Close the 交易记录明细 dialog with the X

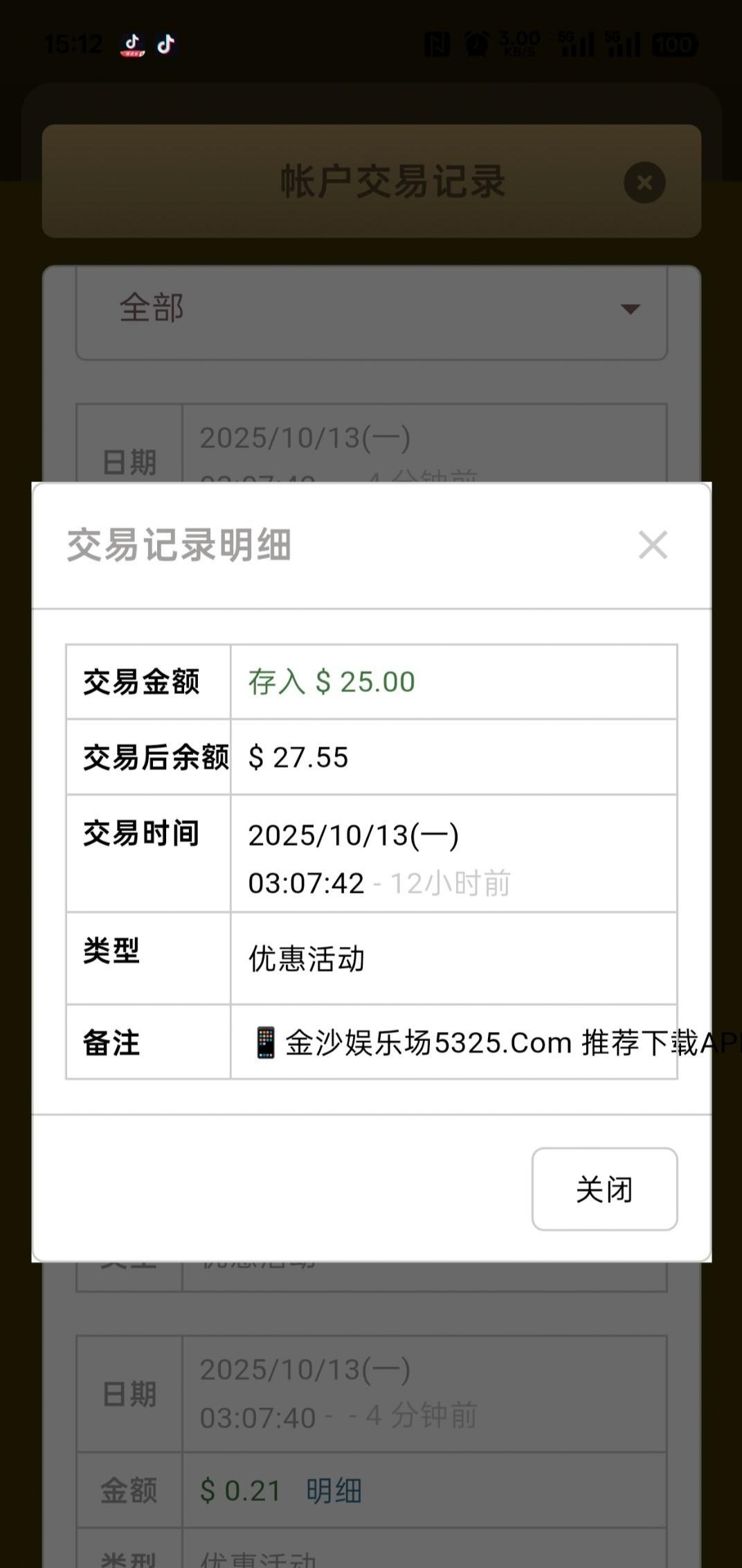pos(653,545)
